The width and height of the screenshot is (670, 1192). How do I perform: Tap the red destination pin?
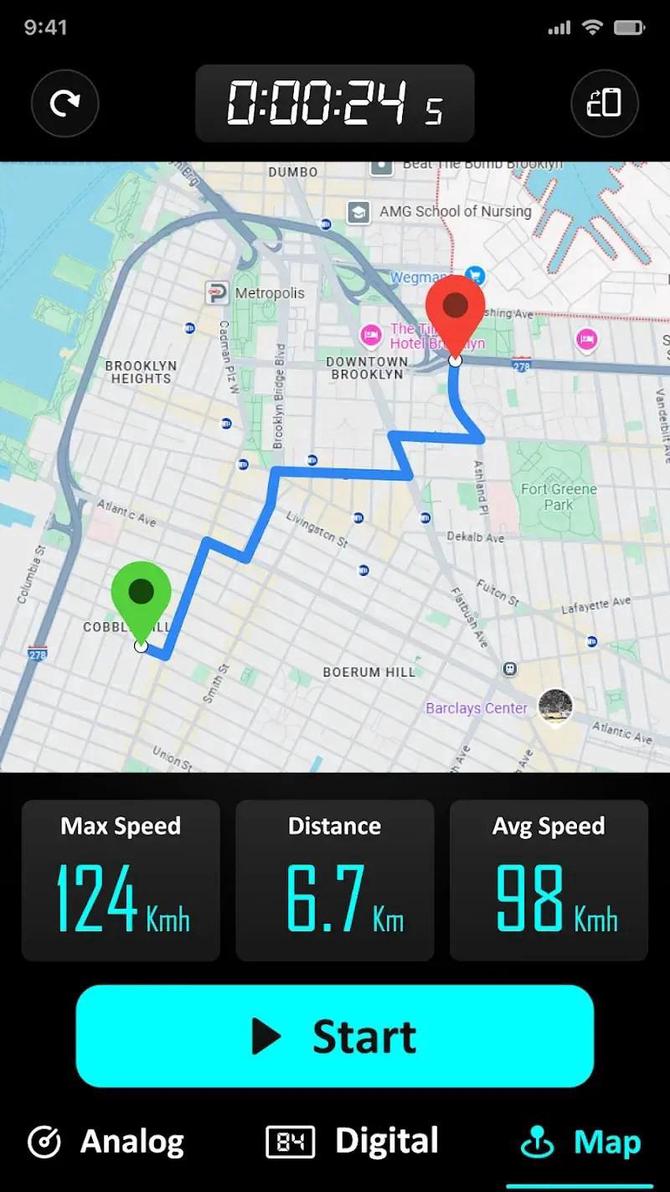point(455,312)
